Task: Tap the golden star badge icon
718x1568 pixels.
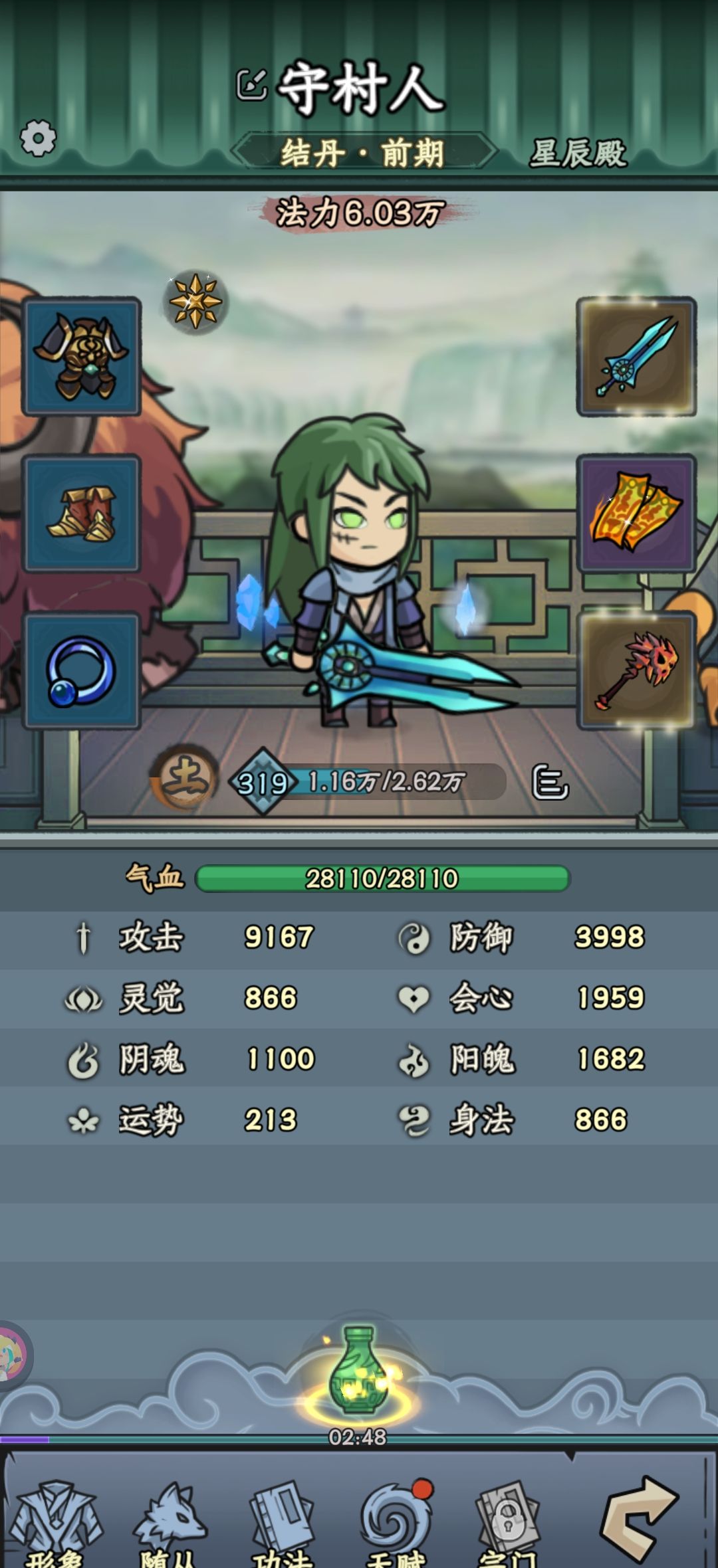Action: coord(195,302)
